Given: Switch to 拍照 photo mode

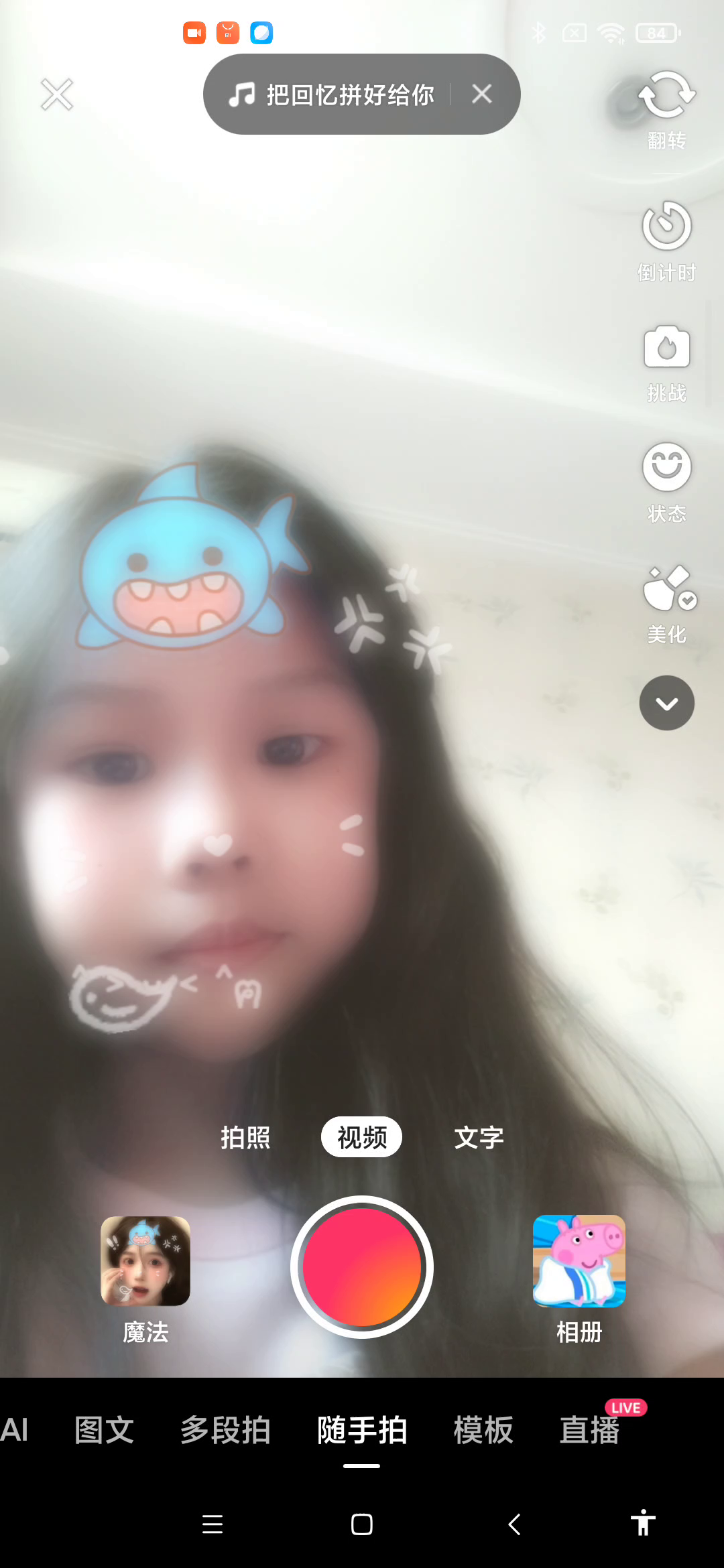Looking at the screenshot, I should pyautogui.click(x=245, y=1137).
